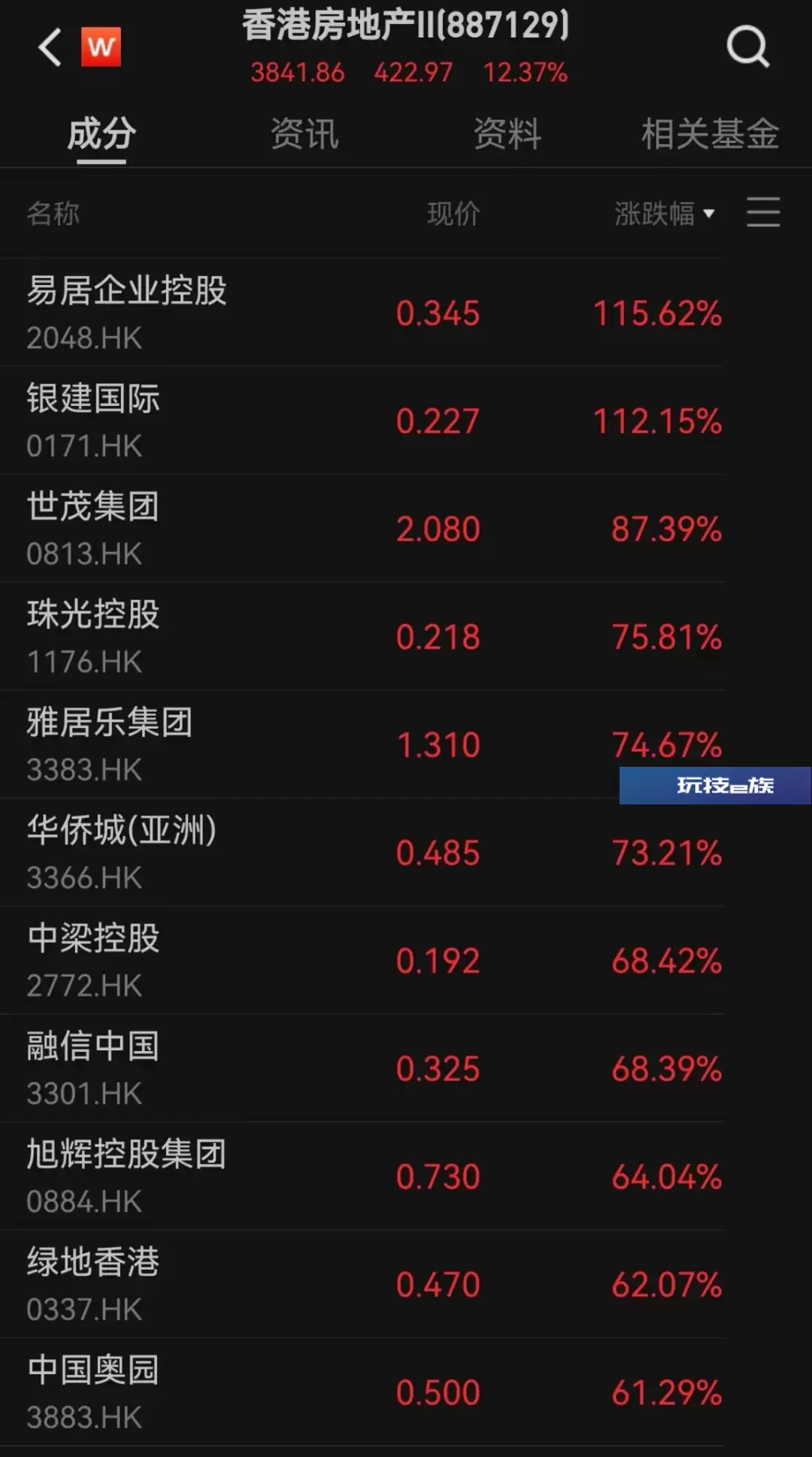Open 华侨城(亚洲) 3366.HK
The width and height of the screenshot is (812, 1457).
[x=362, y=853]
